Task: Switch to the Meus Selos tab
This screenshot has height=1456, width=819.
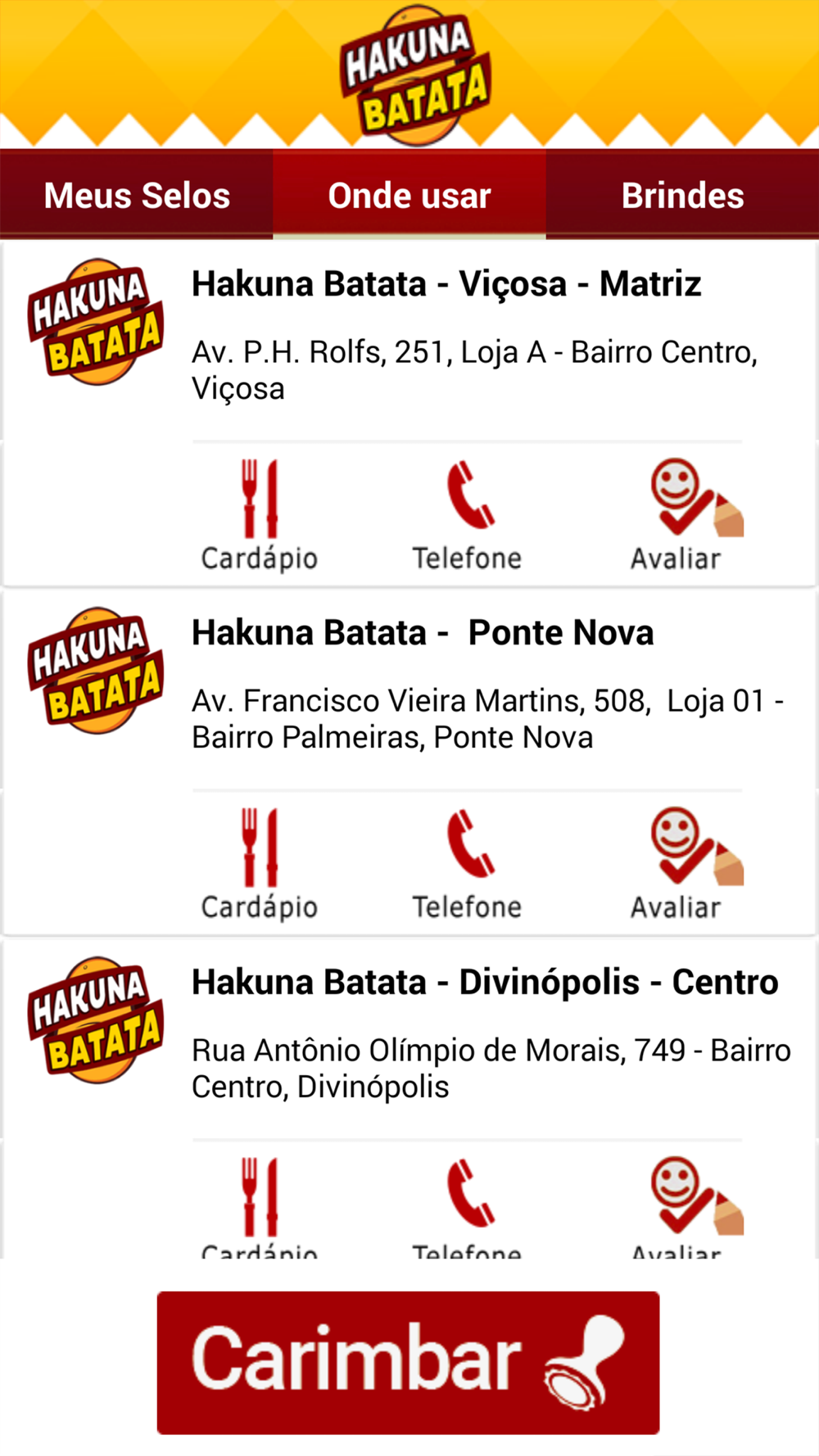Action: pos(137,195)
